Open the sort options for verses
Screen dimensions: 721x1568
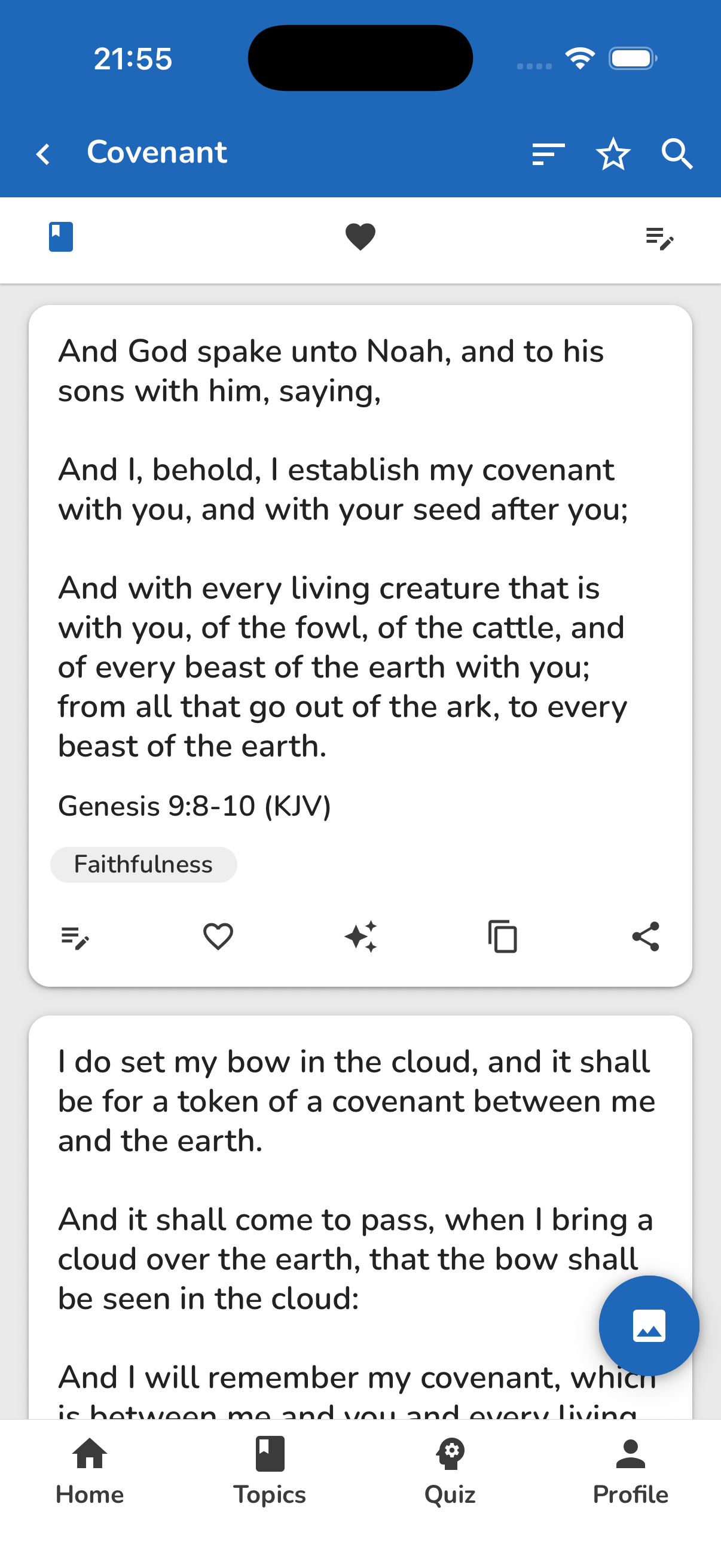(547, 155)
